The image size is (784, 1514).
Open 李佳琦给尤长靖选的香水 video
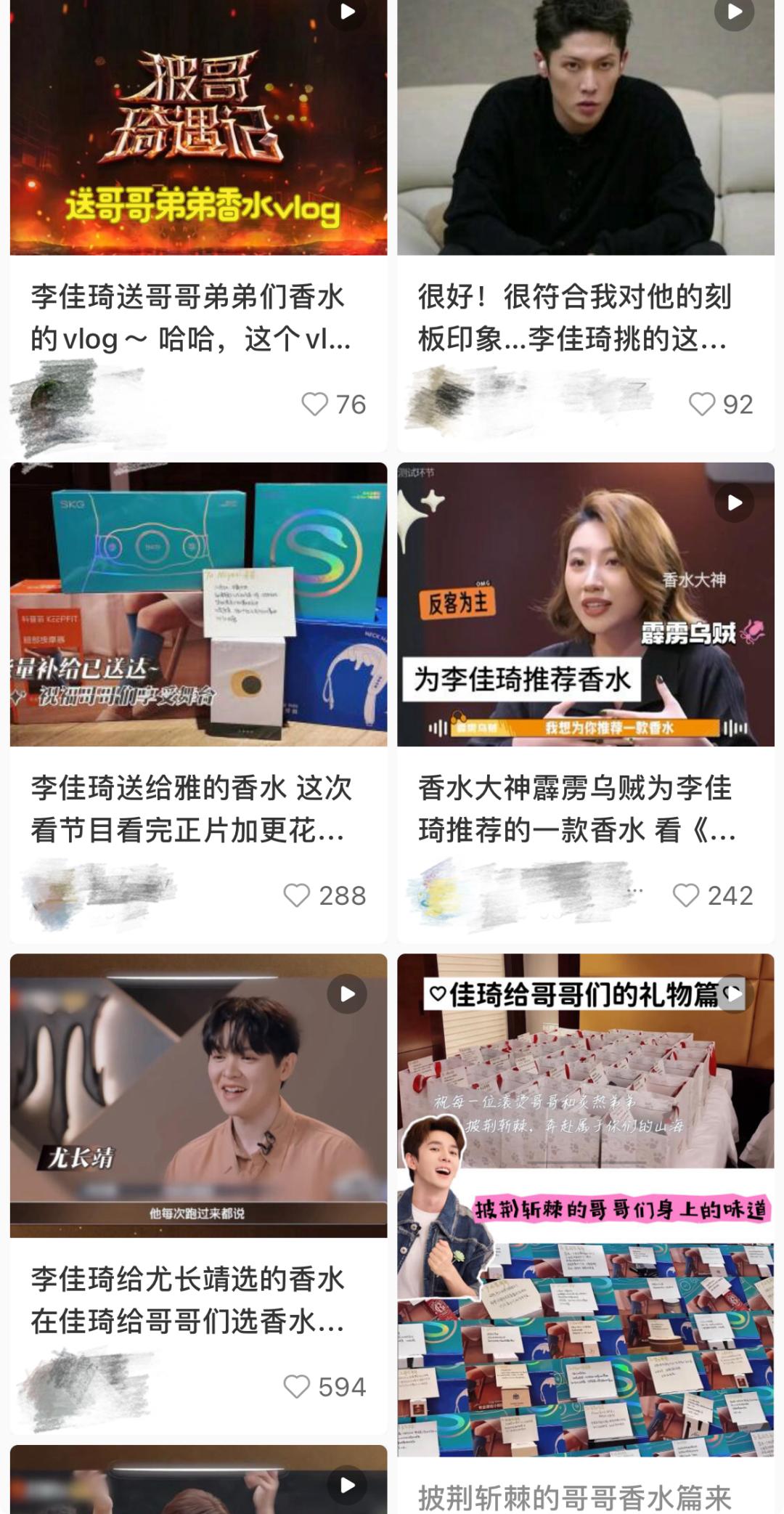pyautogui.click(x=198, y=1095)
